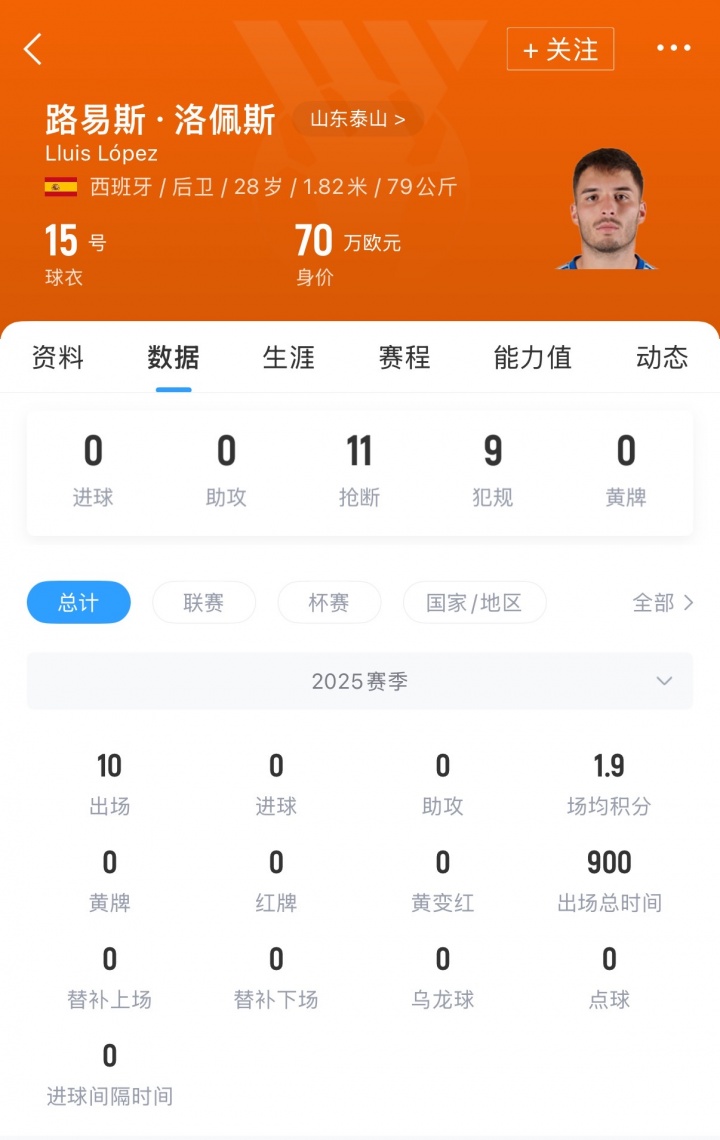Switch to the 动态 tab

[660, 357]
